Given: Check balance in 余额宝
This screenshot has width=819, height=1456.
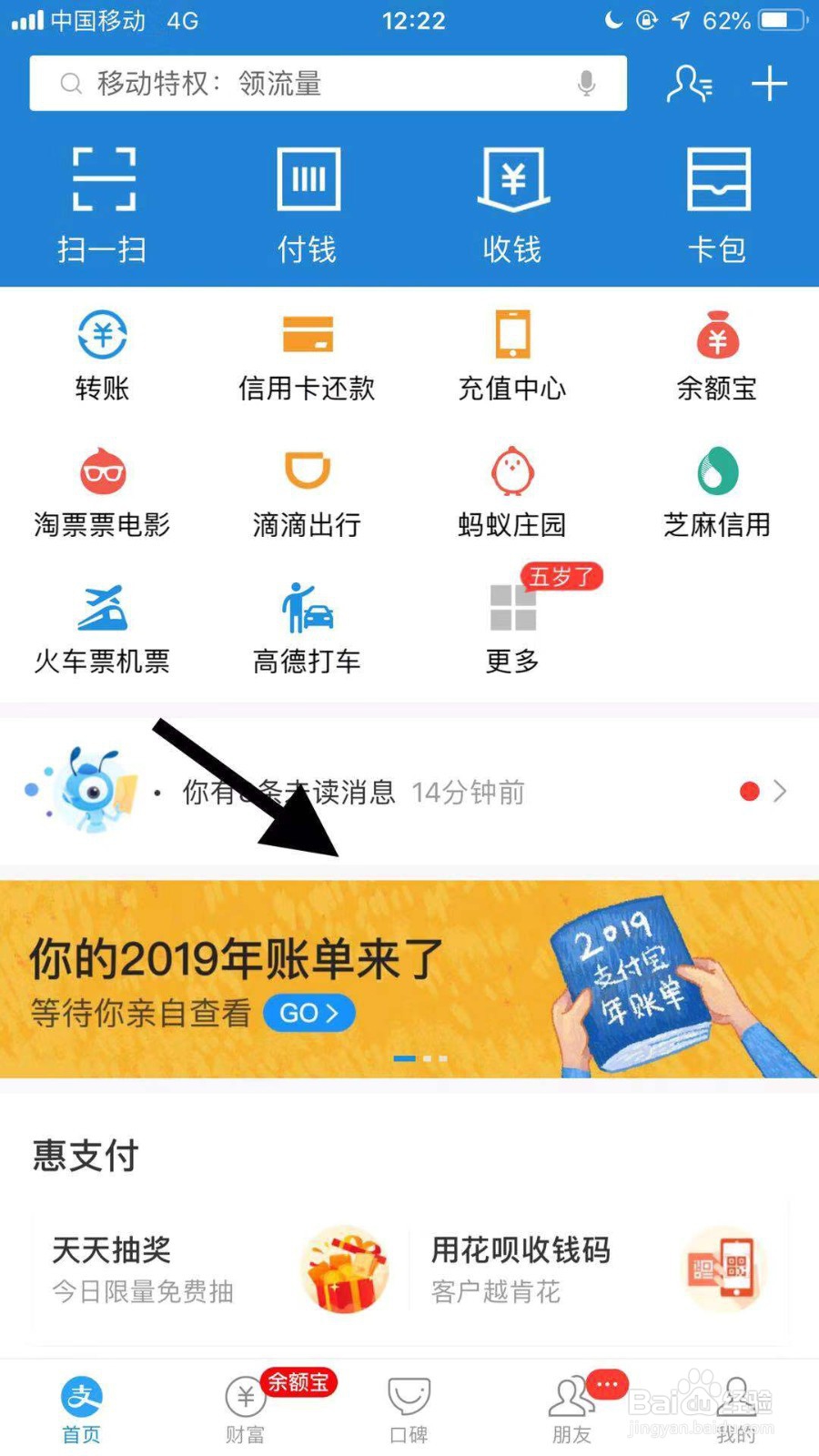Looking at the screenshot, I should click(717, 355).
